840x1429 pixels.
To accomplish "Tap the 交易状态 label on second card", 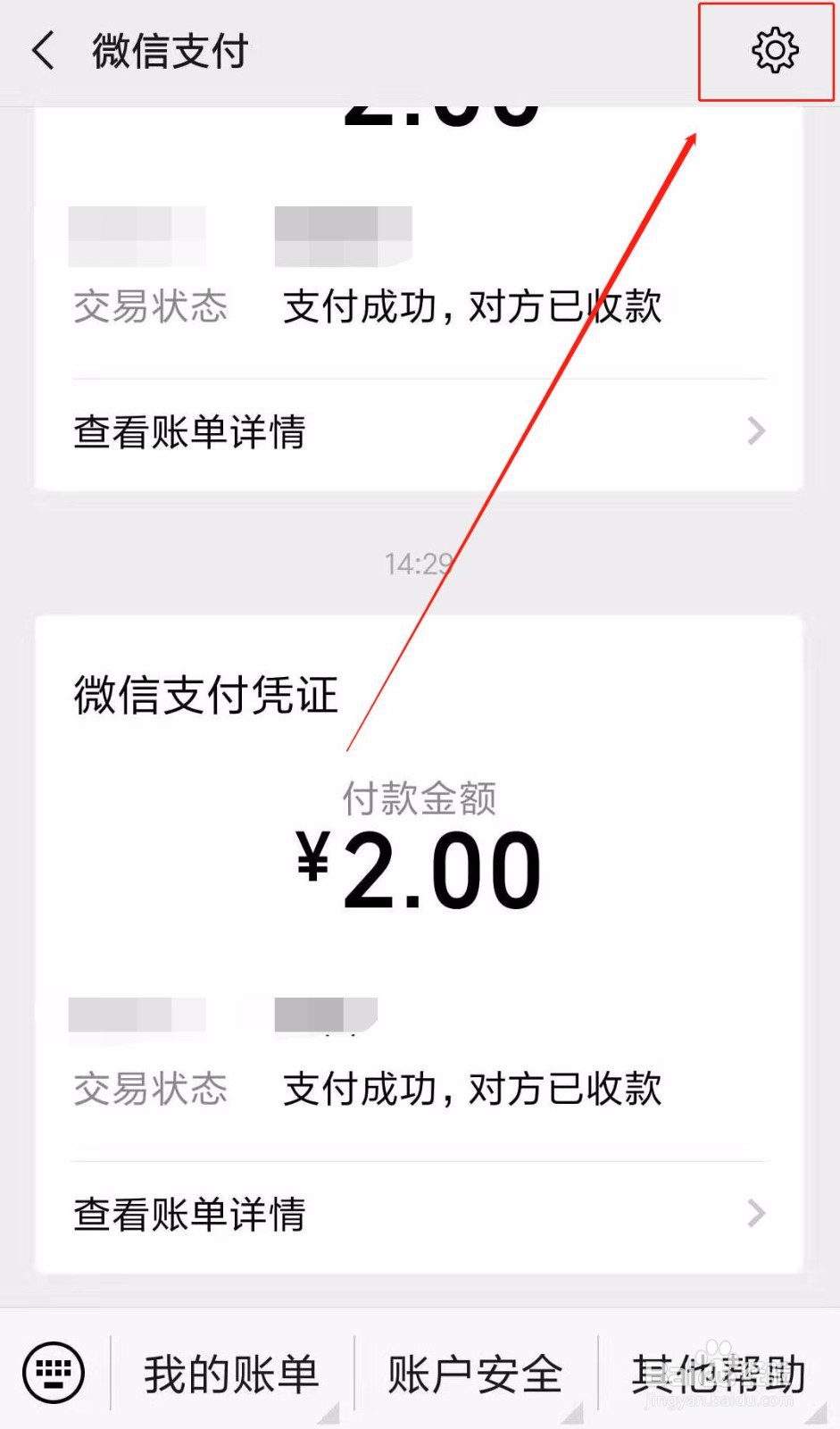I will 148,1089.
